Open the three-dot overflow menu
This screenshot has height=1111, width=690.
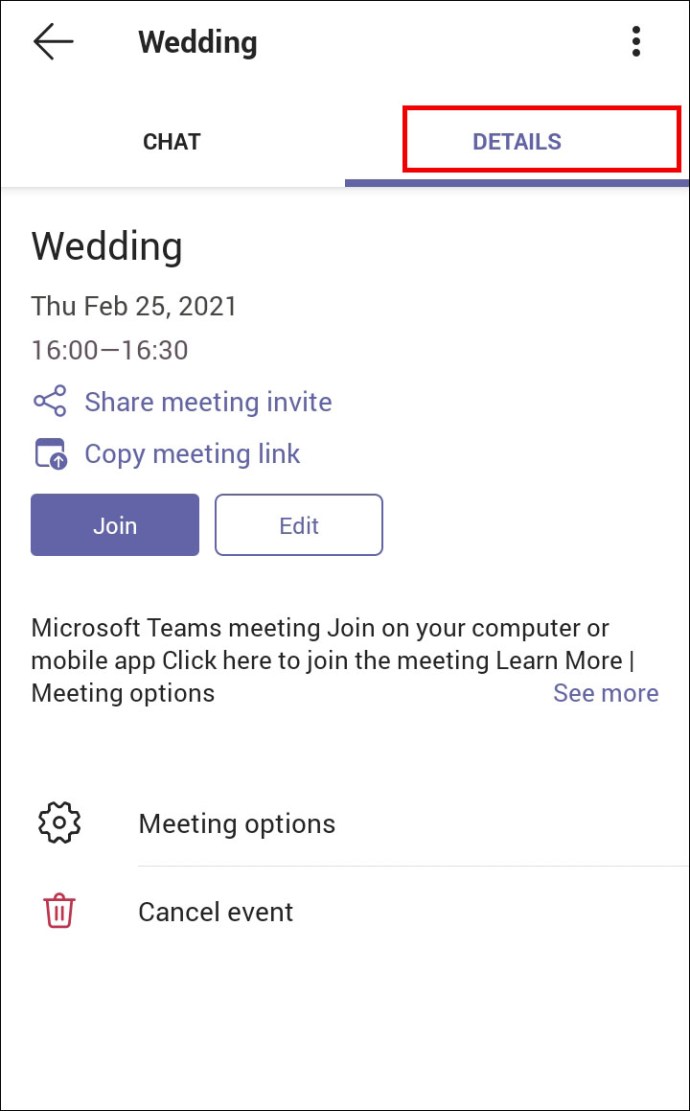(x=636, y=42)
